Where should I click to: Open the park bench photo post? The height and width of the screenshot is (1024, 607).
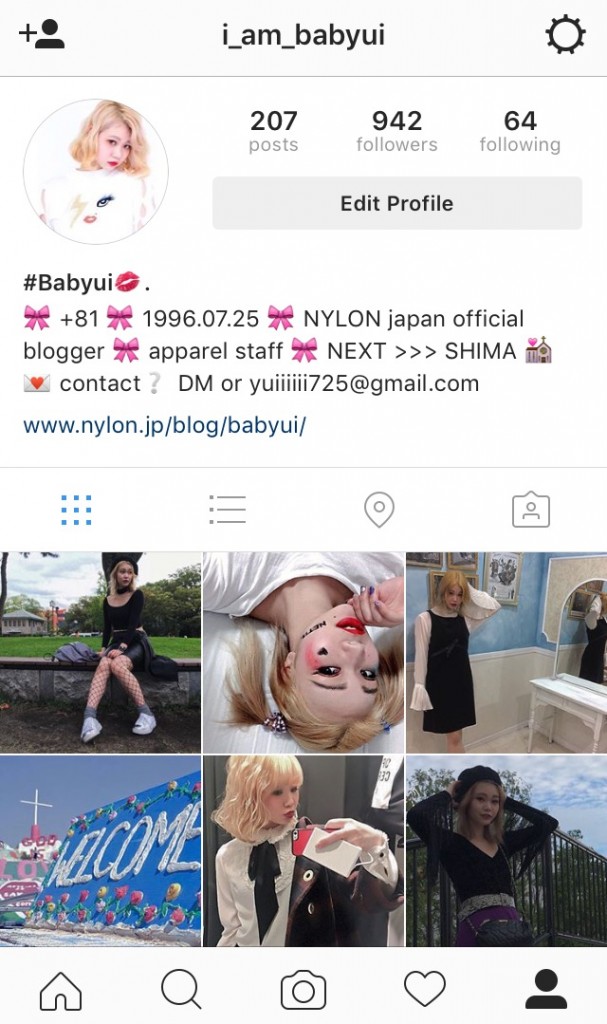100,652
